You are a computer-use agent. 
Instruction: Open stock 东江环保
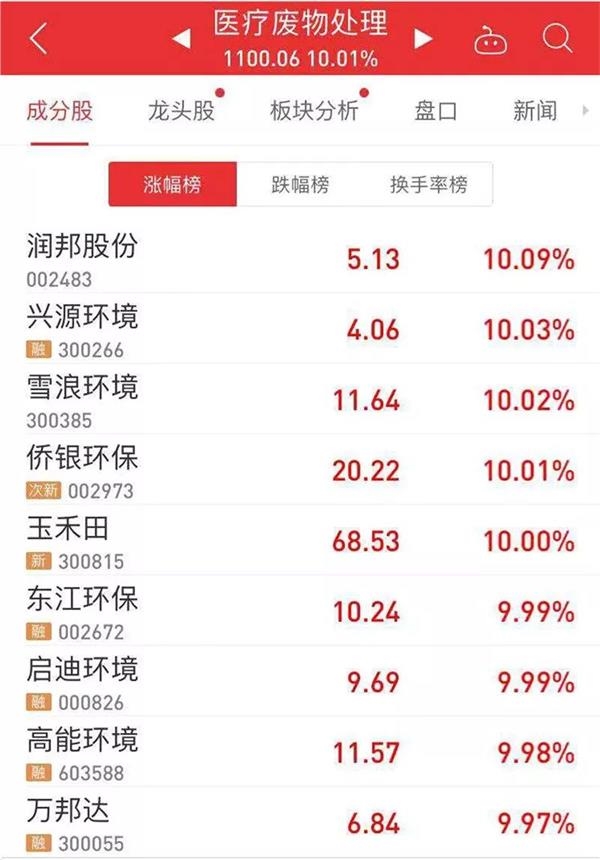pos(300,611)
